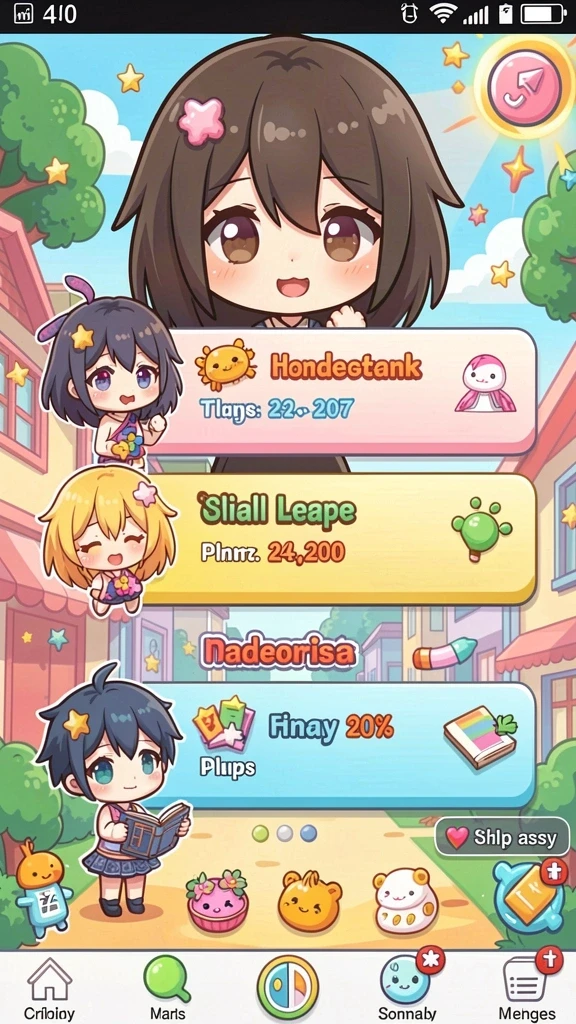Tap the blue page indicator dot

point(308,833)
